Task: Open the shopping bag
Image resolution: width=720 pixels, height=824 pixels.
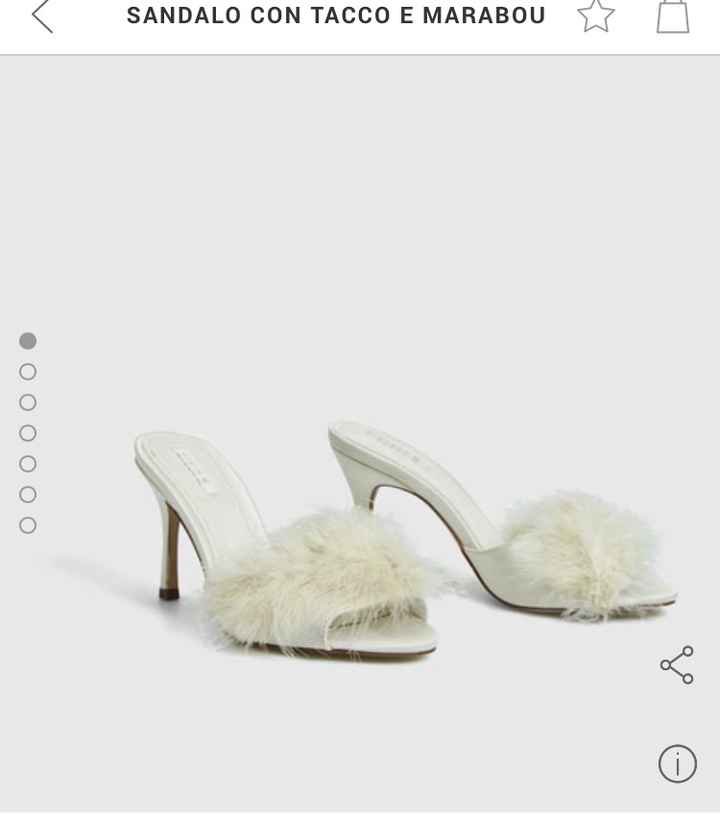Action: click(673, 15)
